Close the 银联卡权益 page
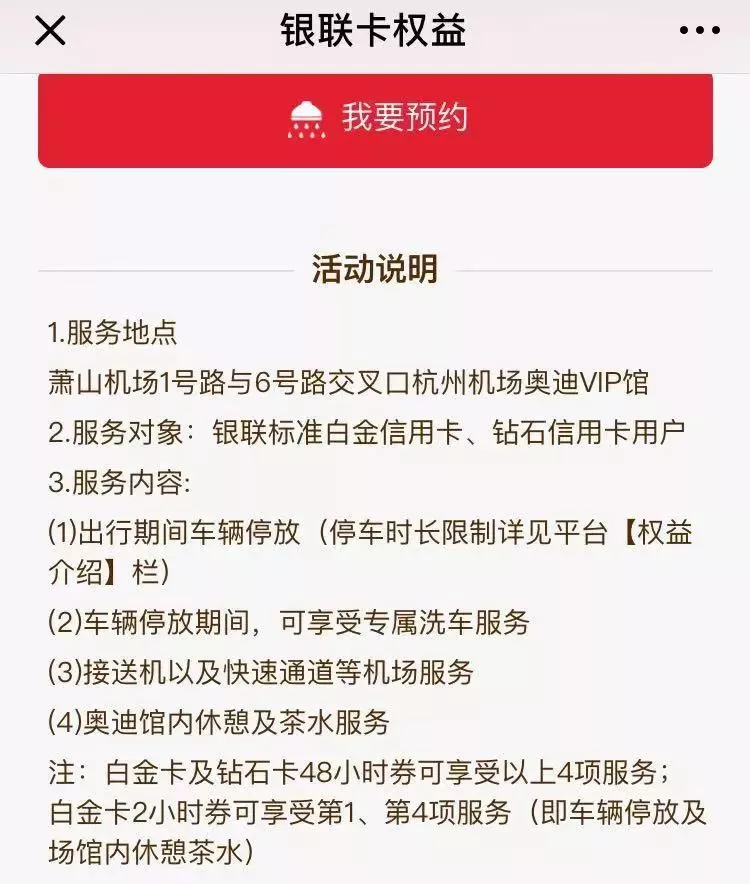750x884 pixels. [50, 32]
